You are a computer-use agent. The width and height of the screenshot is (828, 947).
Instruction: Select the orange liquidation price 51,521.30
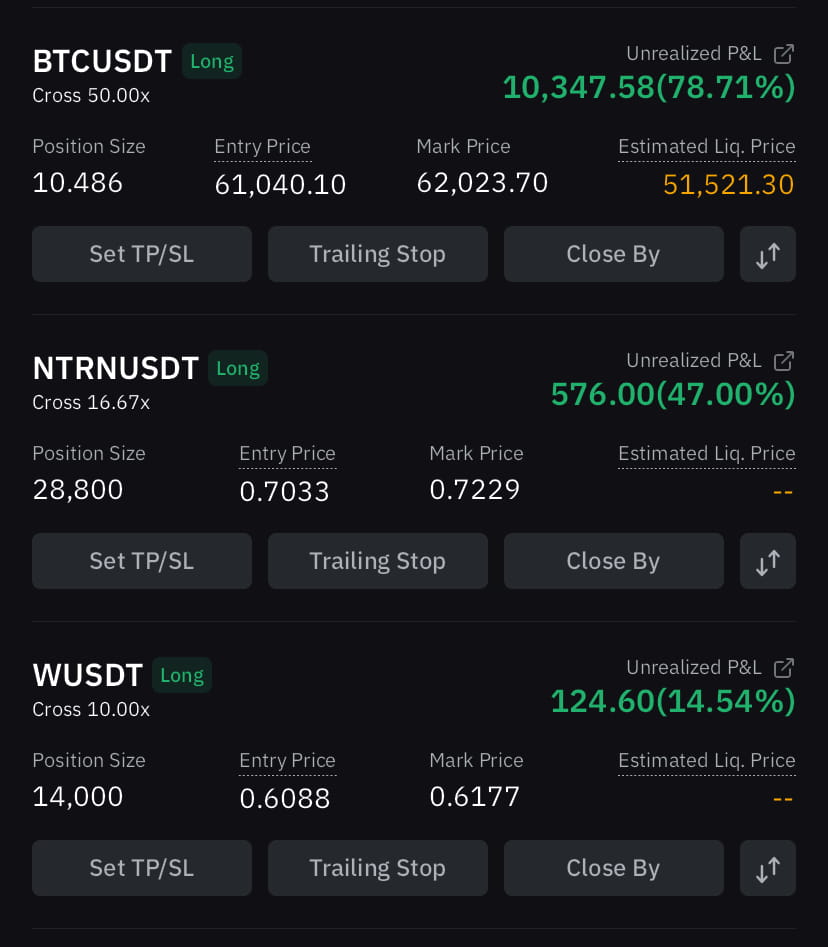coord(728,184)
